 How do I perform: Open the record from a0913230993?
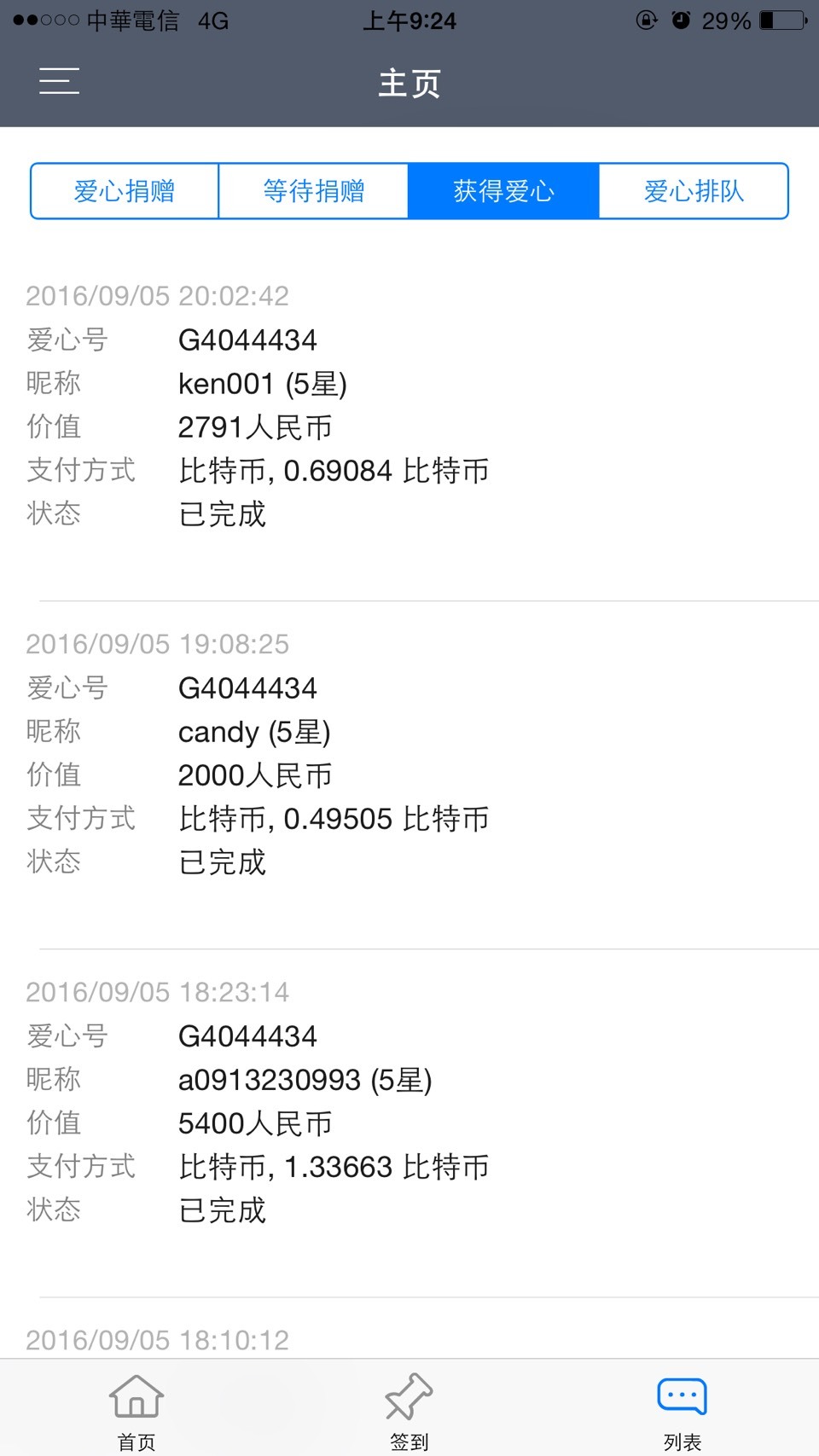409,1122
